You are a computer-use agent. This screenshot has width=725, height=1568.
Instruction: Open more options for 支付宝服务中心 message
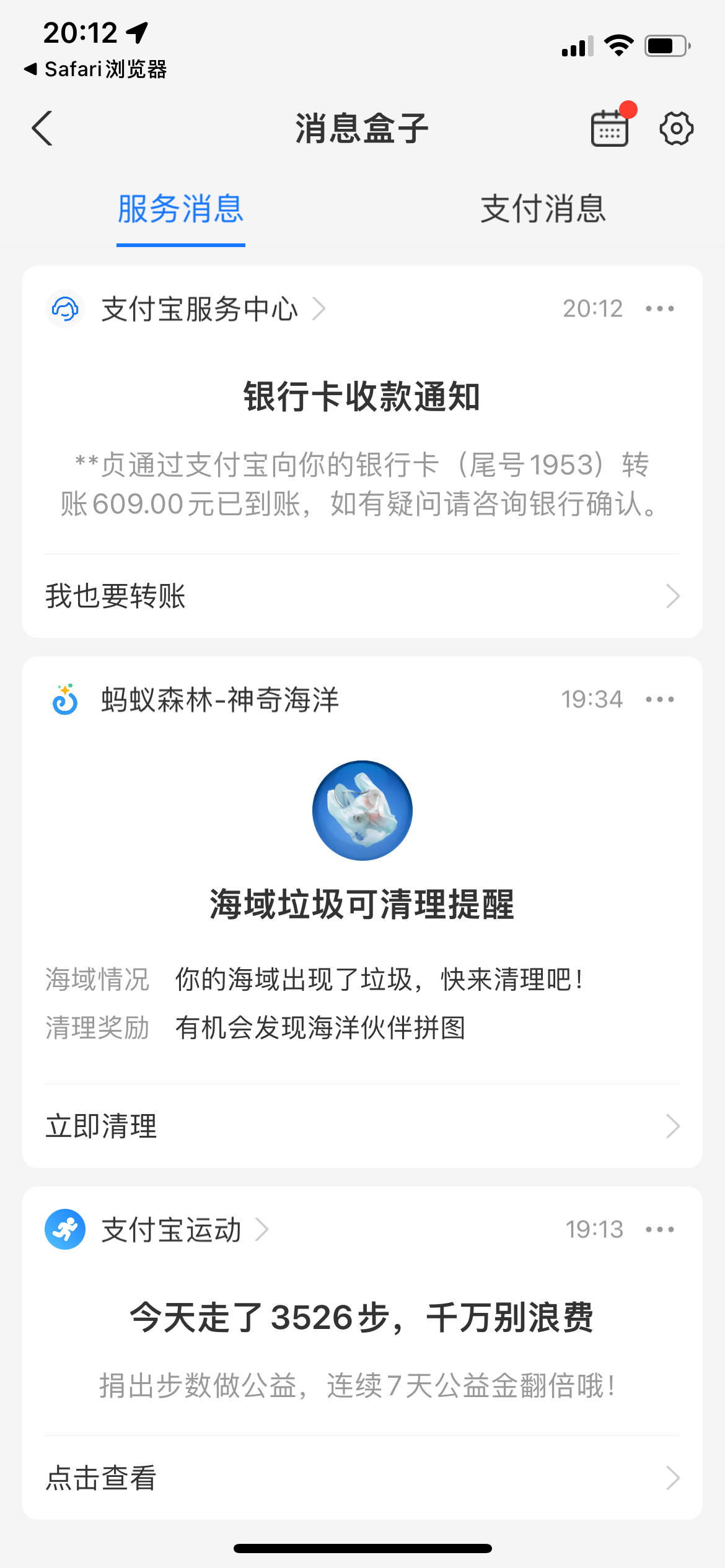pyautogui.click(x=659, y=309)
